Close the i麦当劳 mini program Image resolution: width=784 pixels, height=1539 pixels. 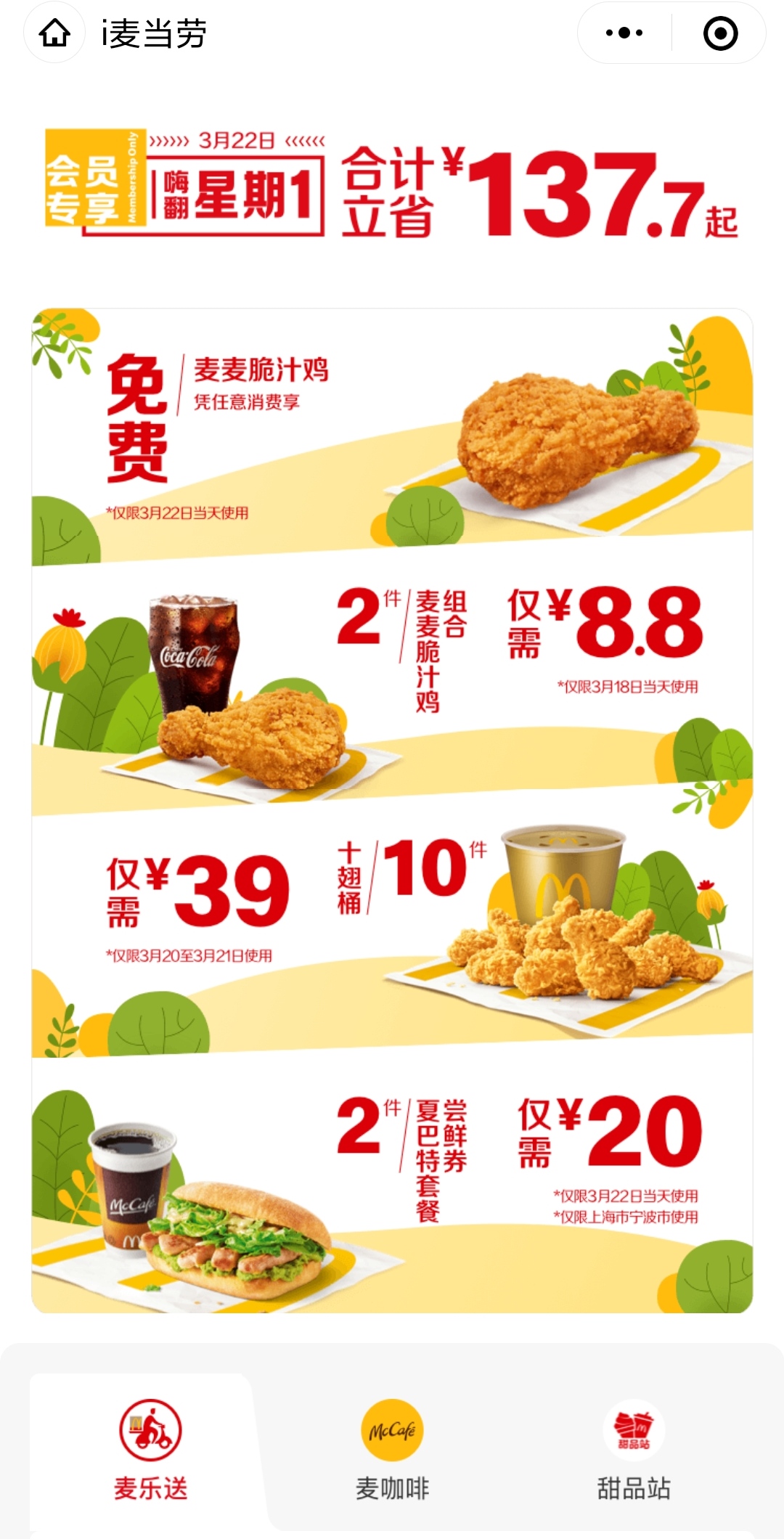coord(720,33)
